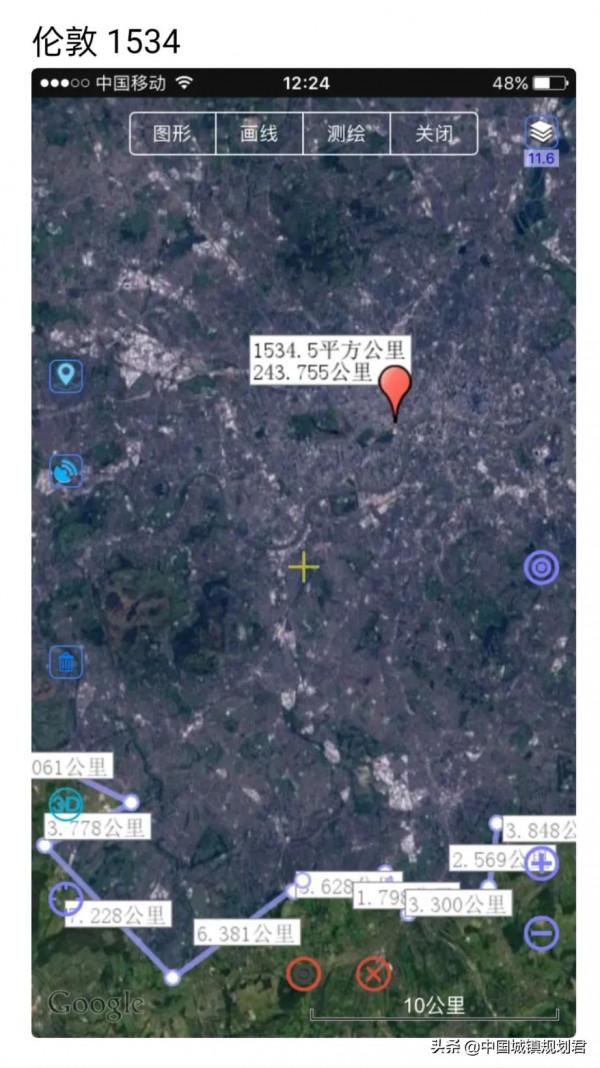Select the 画线 tool

click(x=259, y=134)
